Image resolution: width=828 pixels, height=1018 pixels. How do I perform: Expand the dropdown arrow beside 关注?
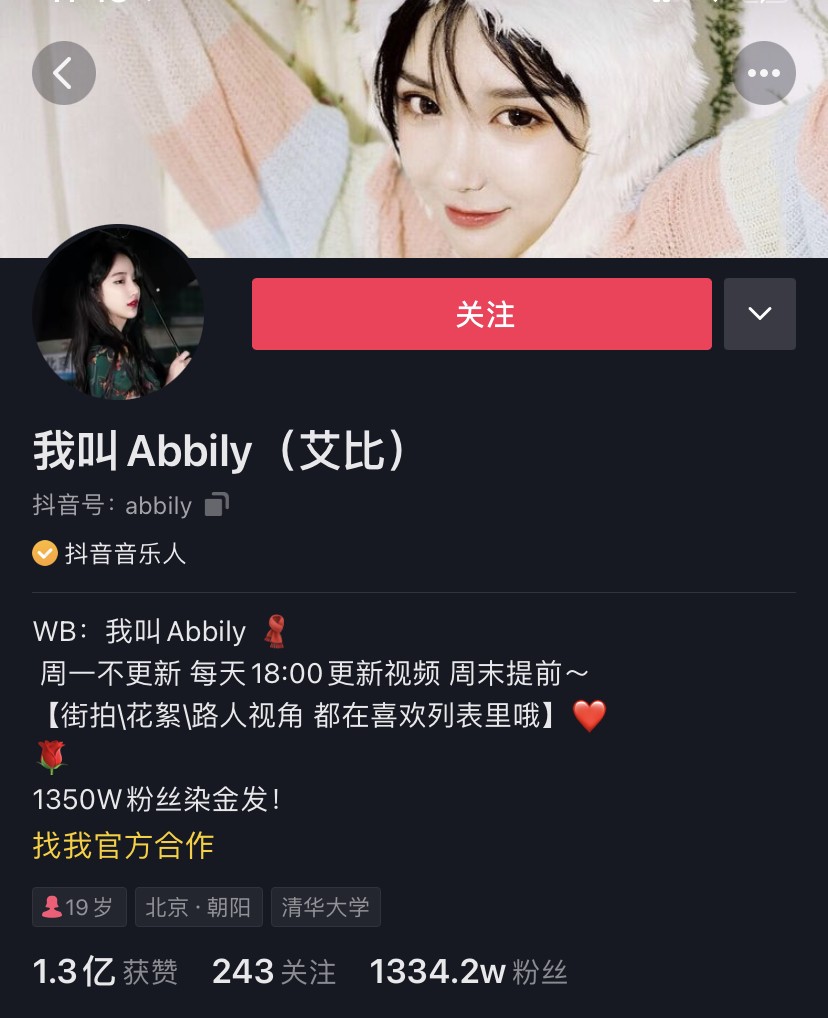[759, 314]
